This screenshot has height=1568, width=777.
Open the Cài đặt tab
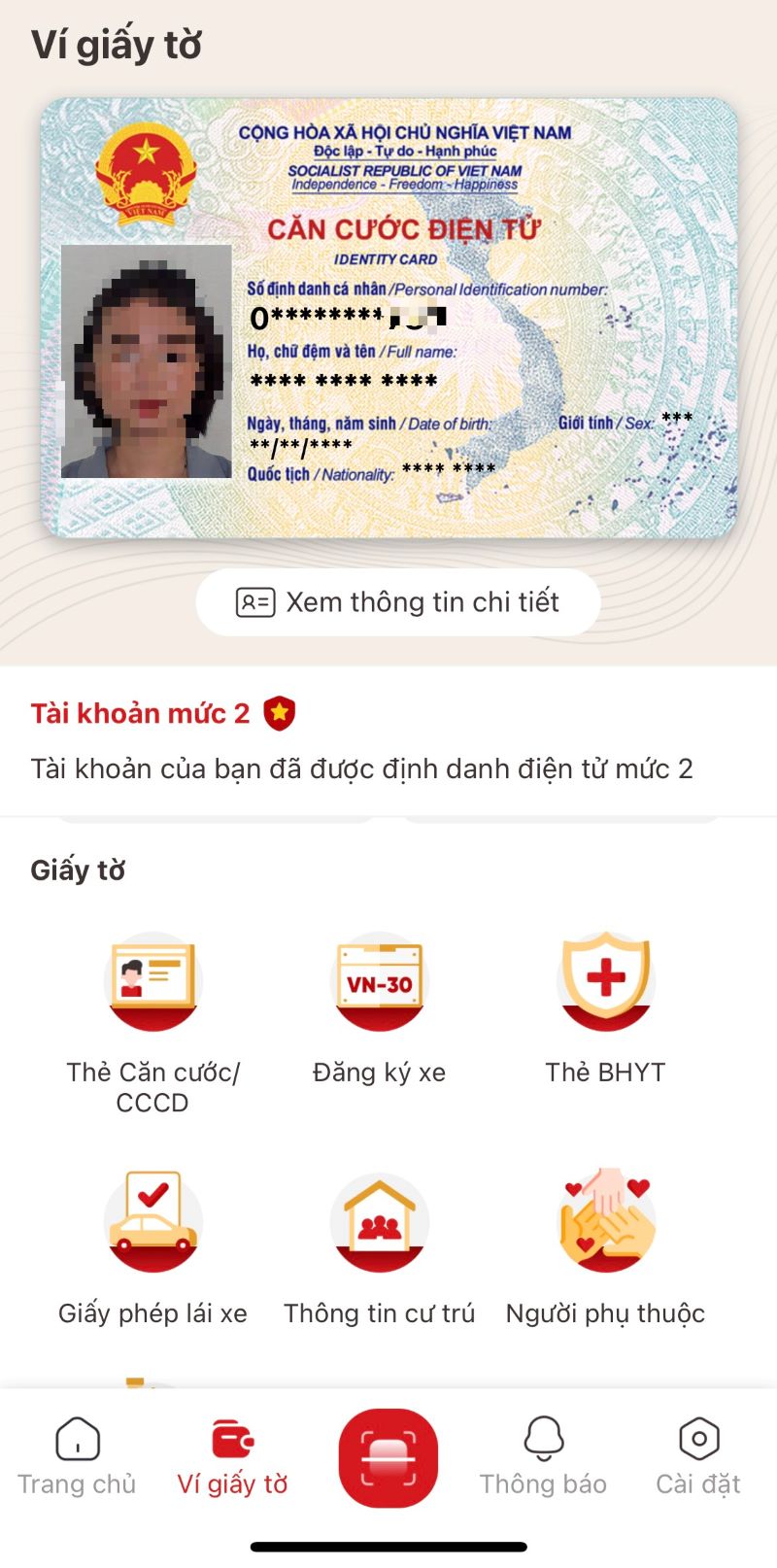[x=698, y=1456]
